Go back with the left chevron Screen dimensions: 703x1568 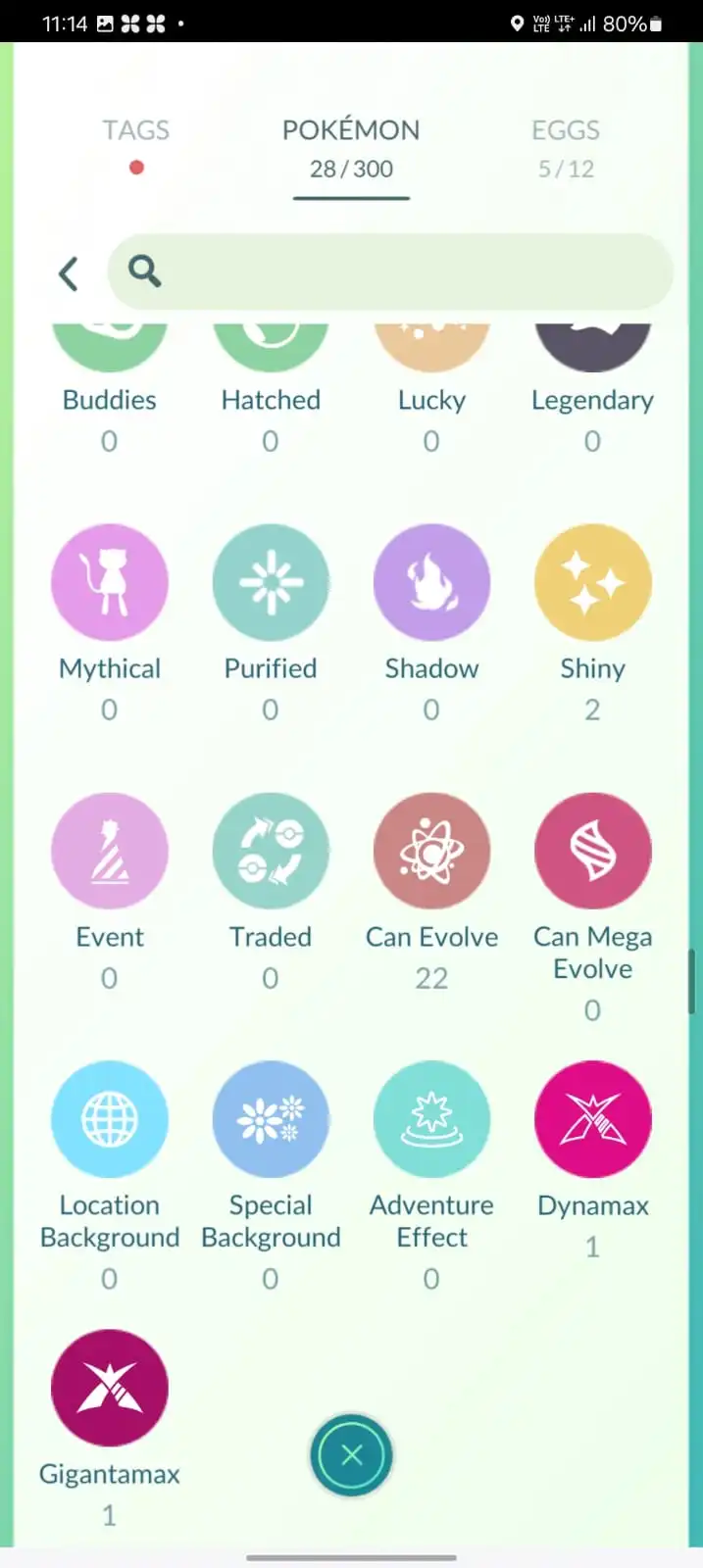point(68,273)
